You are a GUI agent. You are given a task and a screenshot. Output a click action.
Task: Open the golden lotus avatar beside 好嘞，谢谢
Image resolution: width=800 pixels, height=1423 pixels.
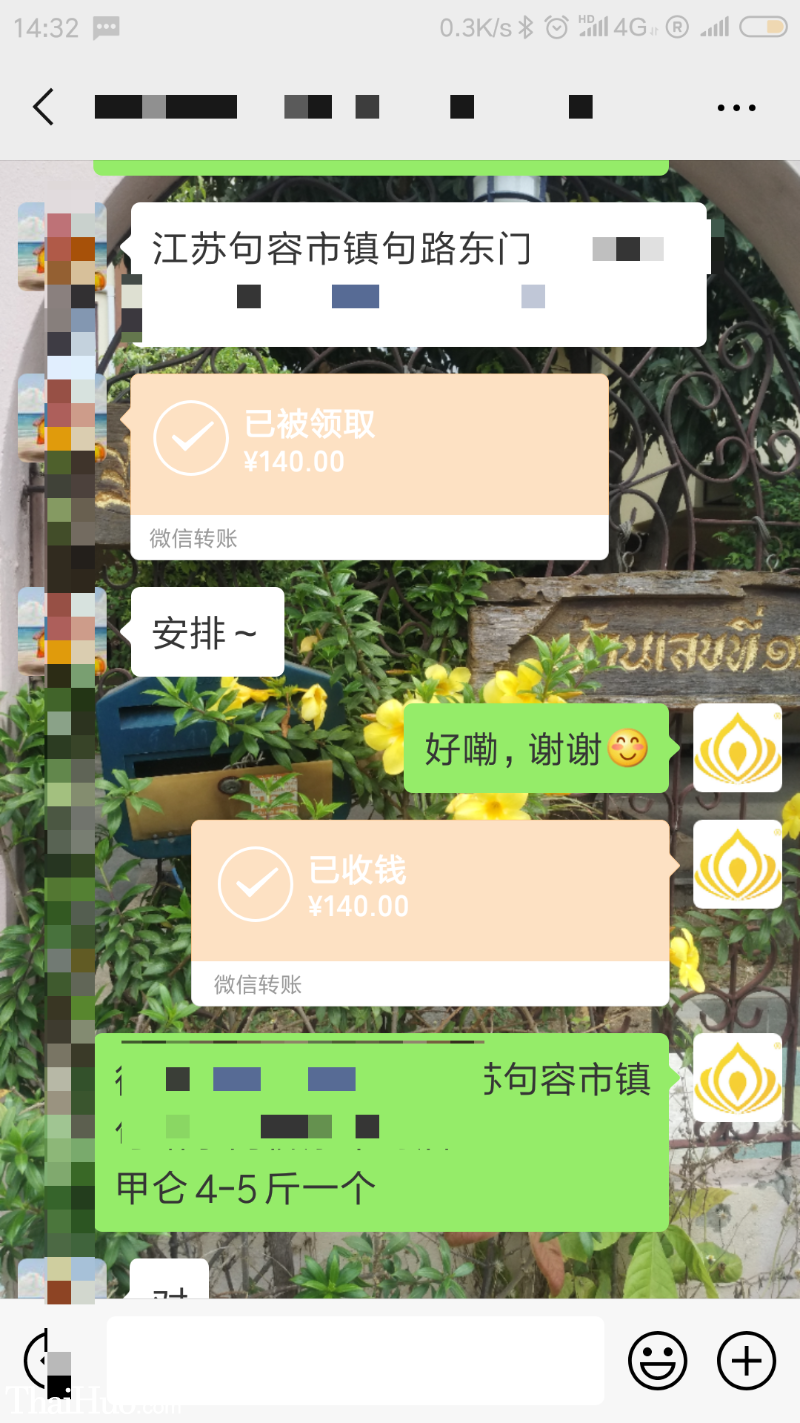pos(737,748)
